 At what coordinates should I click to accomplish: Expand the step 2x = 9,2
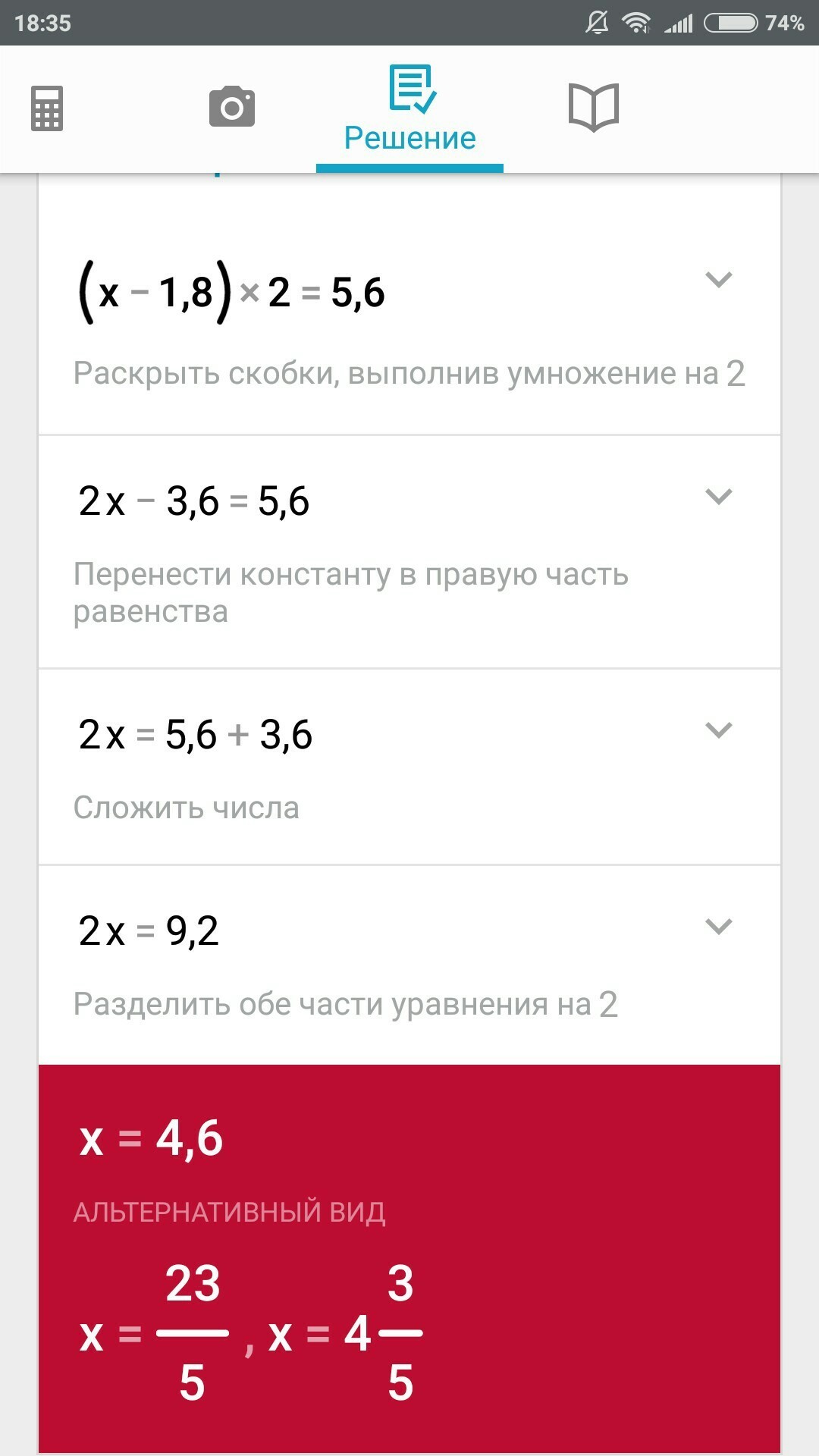[718, 927]
